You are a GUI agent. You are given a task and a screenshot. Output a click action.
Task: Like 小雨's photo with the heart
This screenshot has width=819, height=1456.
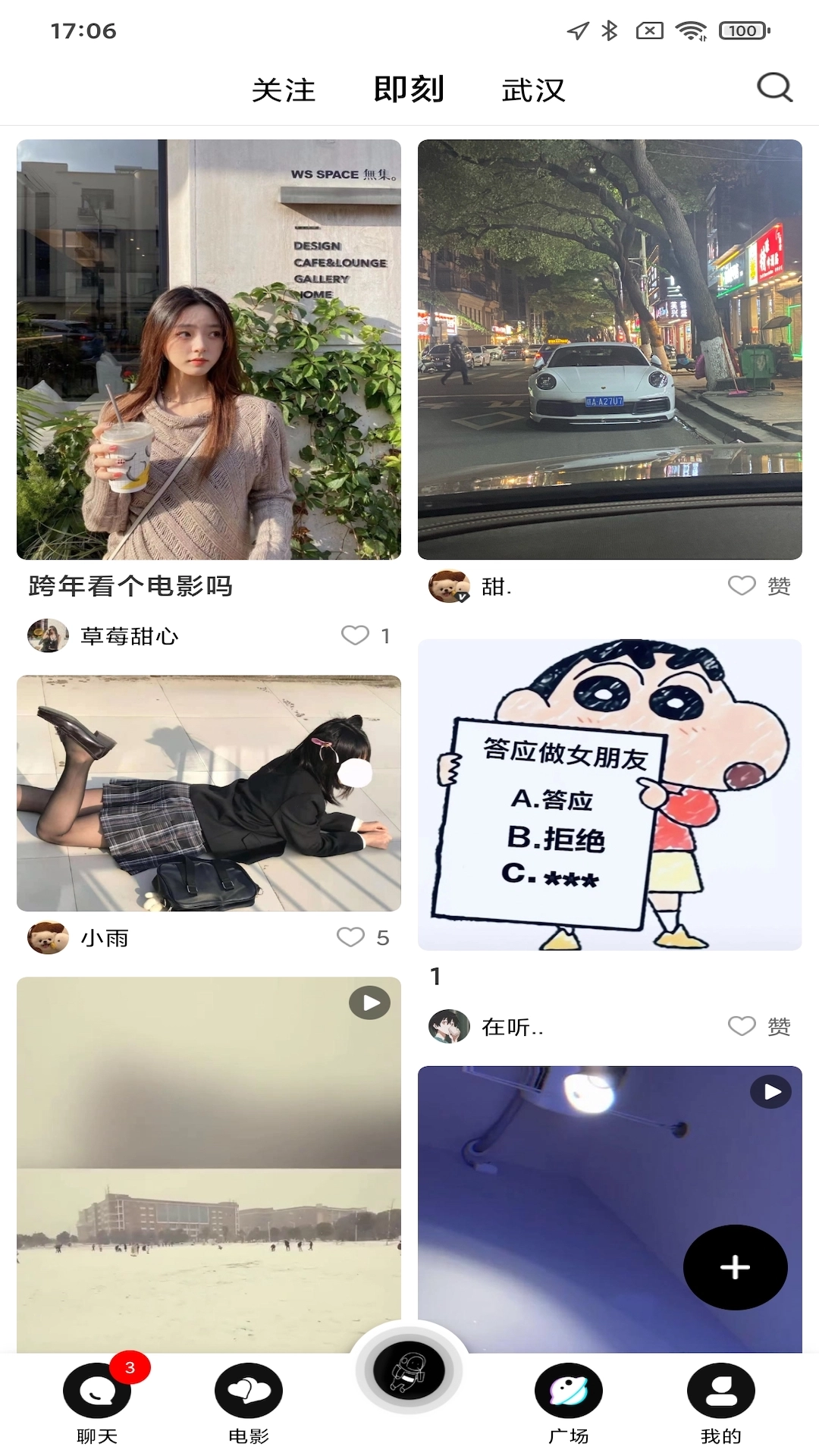click(x=351, y=938)
